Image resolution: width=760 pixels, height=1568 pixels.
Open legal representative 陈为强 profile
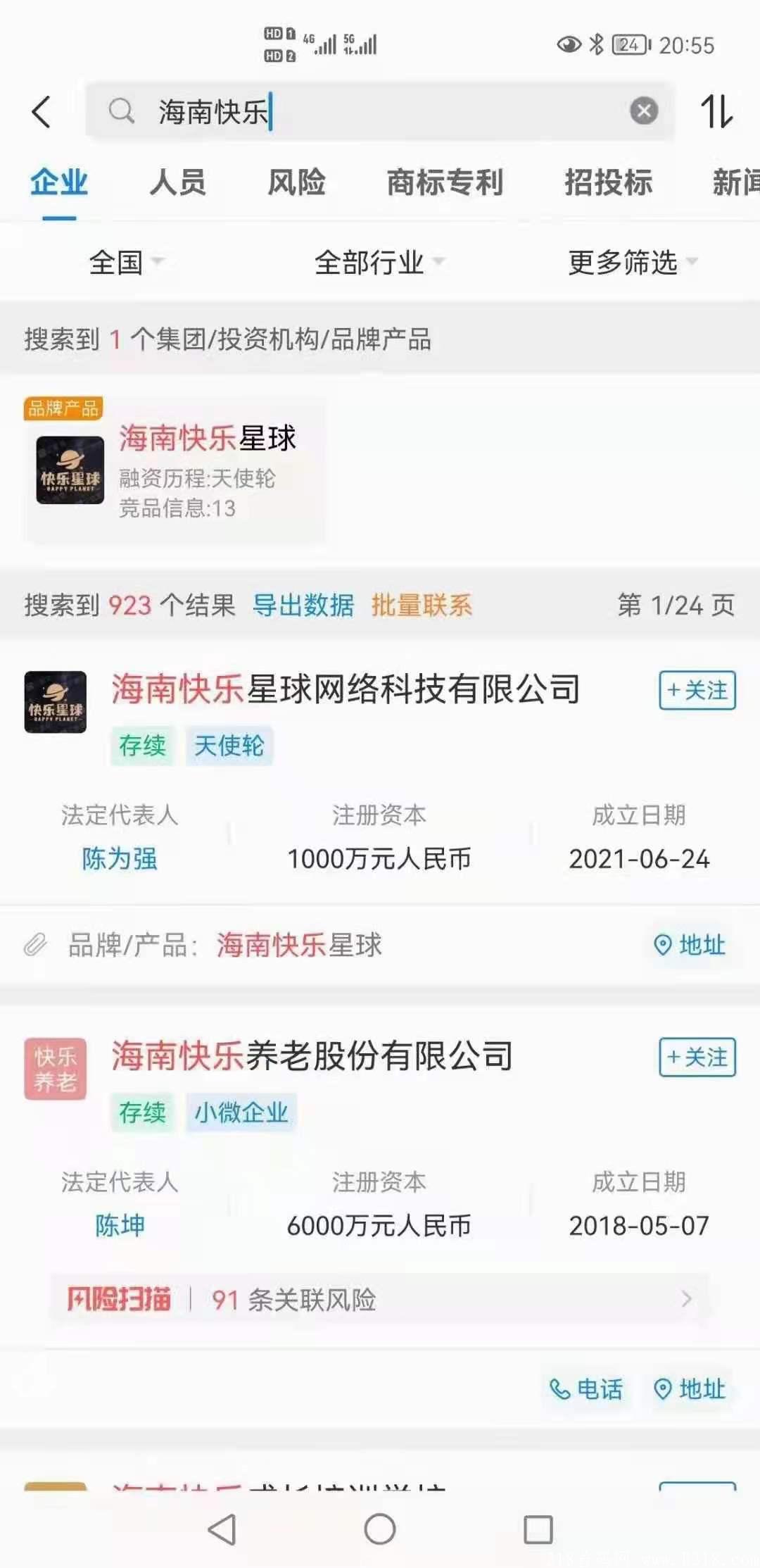point(120,859)
